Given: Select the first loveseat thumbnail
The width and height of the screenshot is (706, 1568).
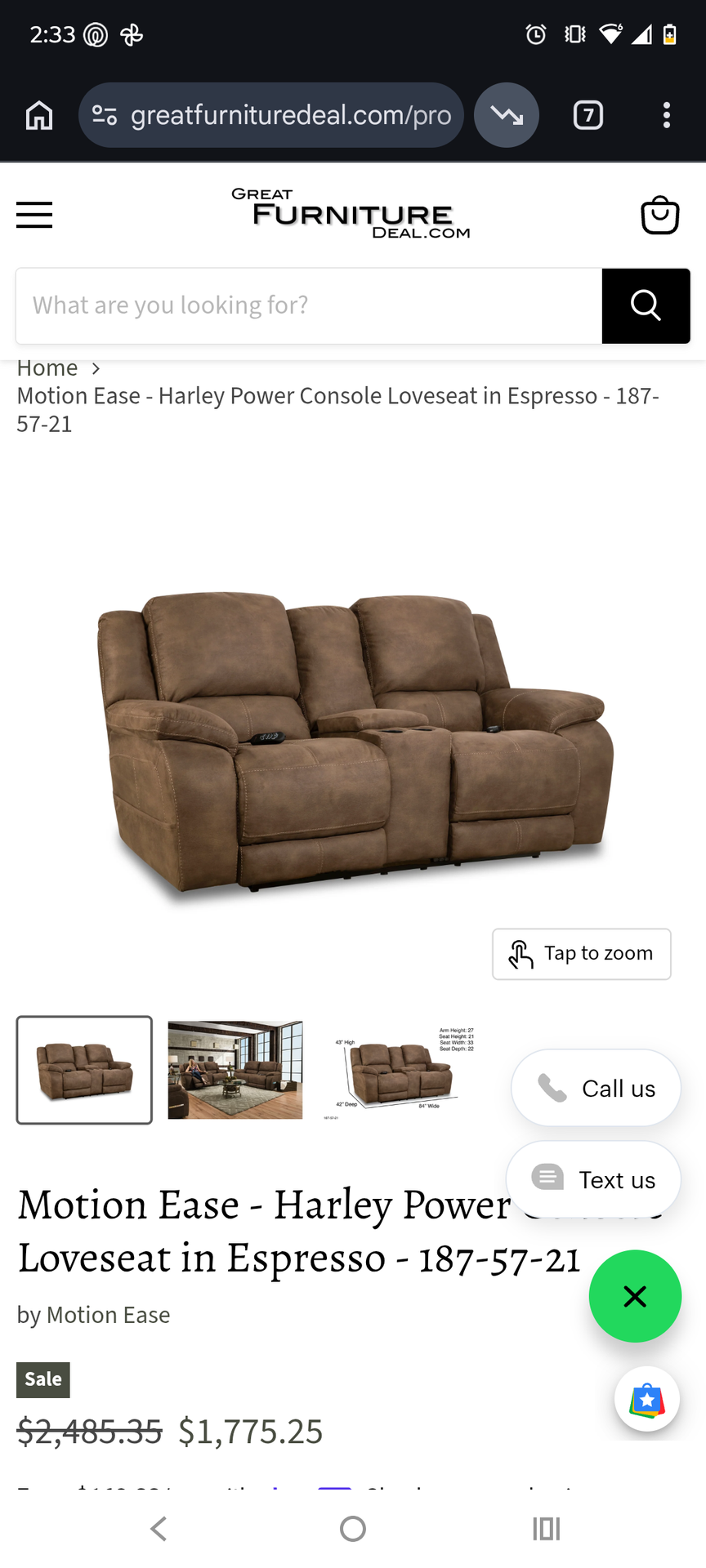Looking at the screenshot, I should (x=84, y=1070).
